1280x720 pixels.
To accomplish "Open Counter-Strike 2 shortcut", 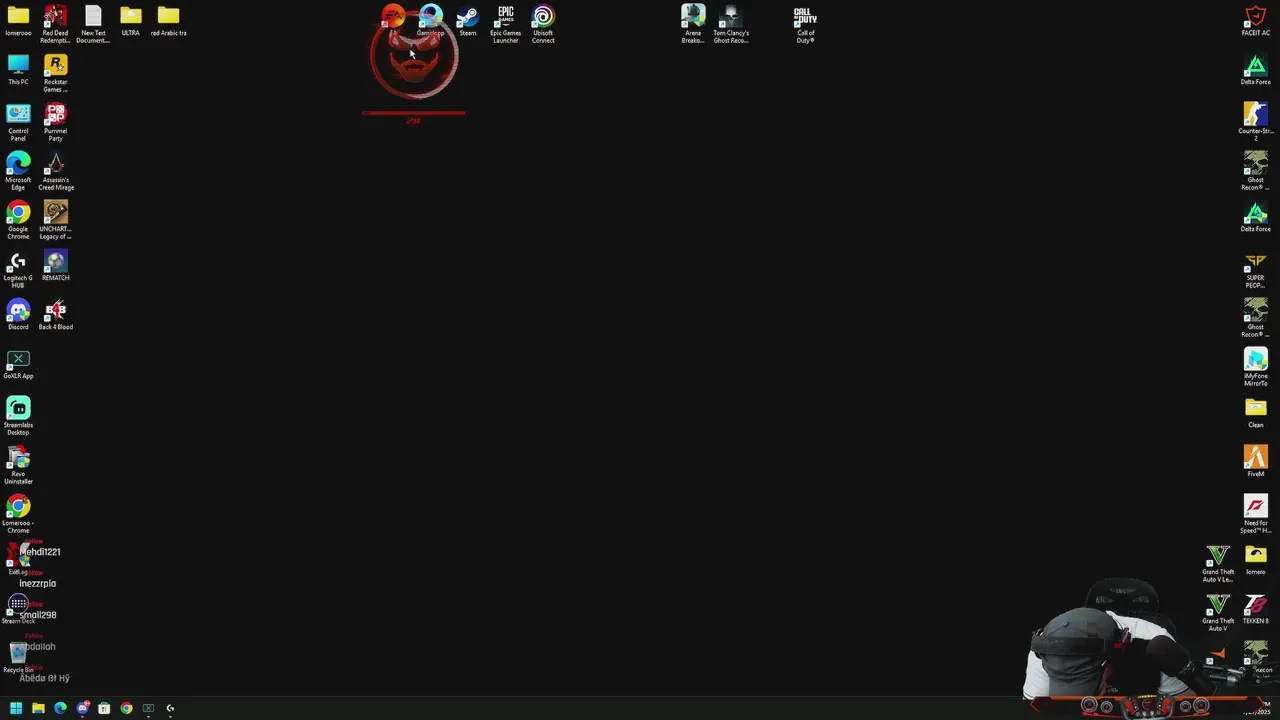I will pos(1255,115).
